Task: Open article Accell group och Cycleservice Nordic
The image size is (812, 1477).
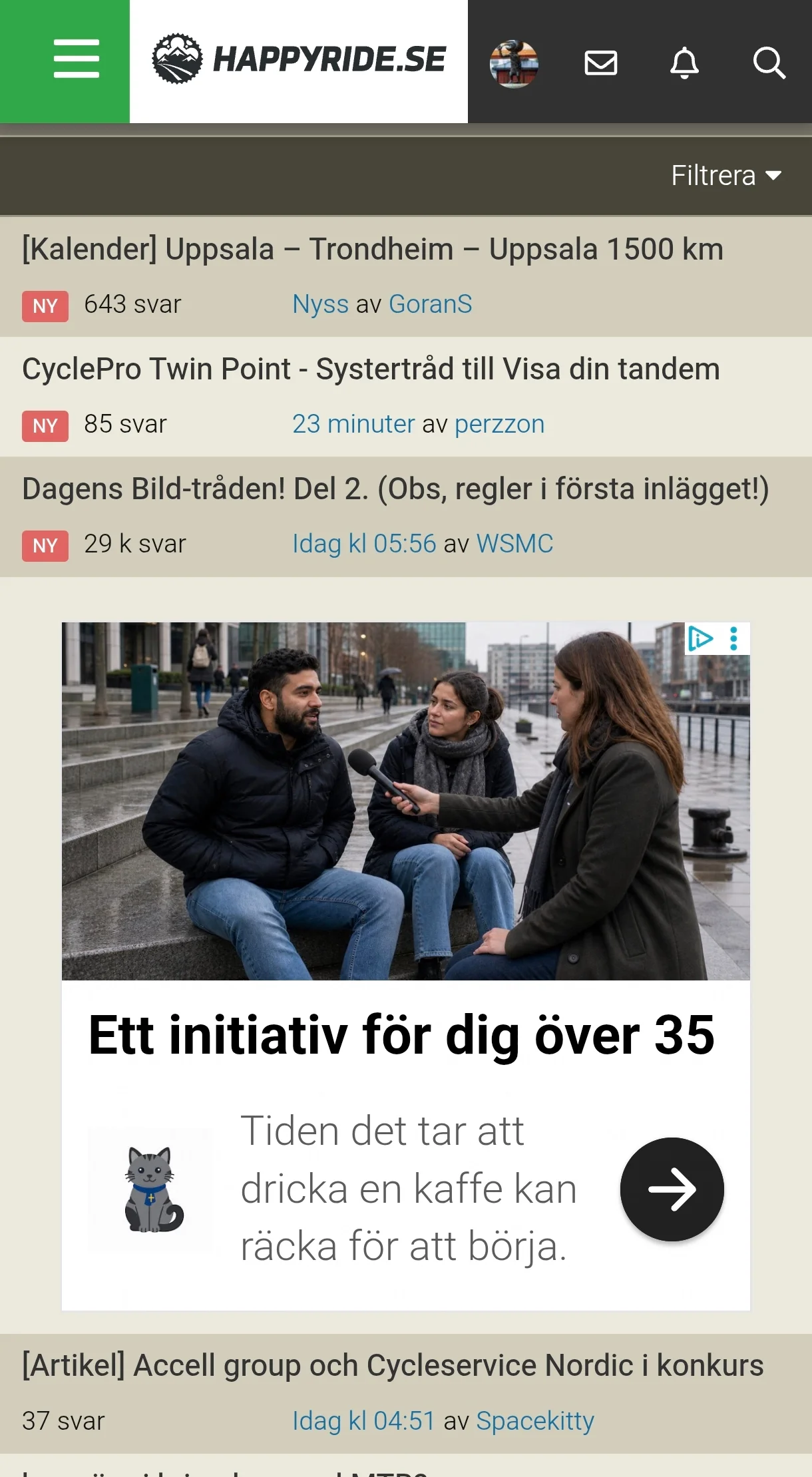Action: coord(393,1365)
